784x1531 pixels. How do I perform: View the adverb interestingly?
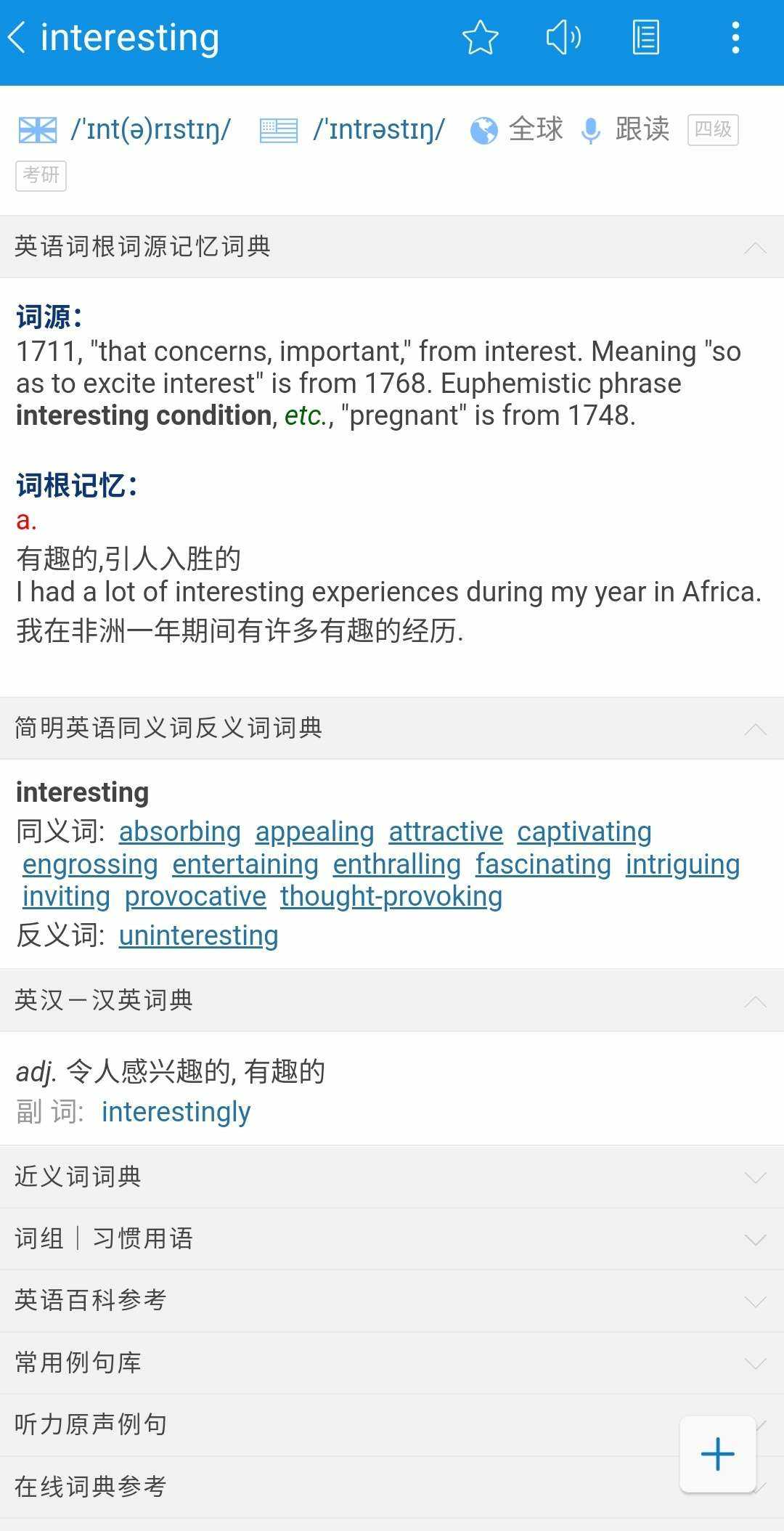[x=176, y=1112]
